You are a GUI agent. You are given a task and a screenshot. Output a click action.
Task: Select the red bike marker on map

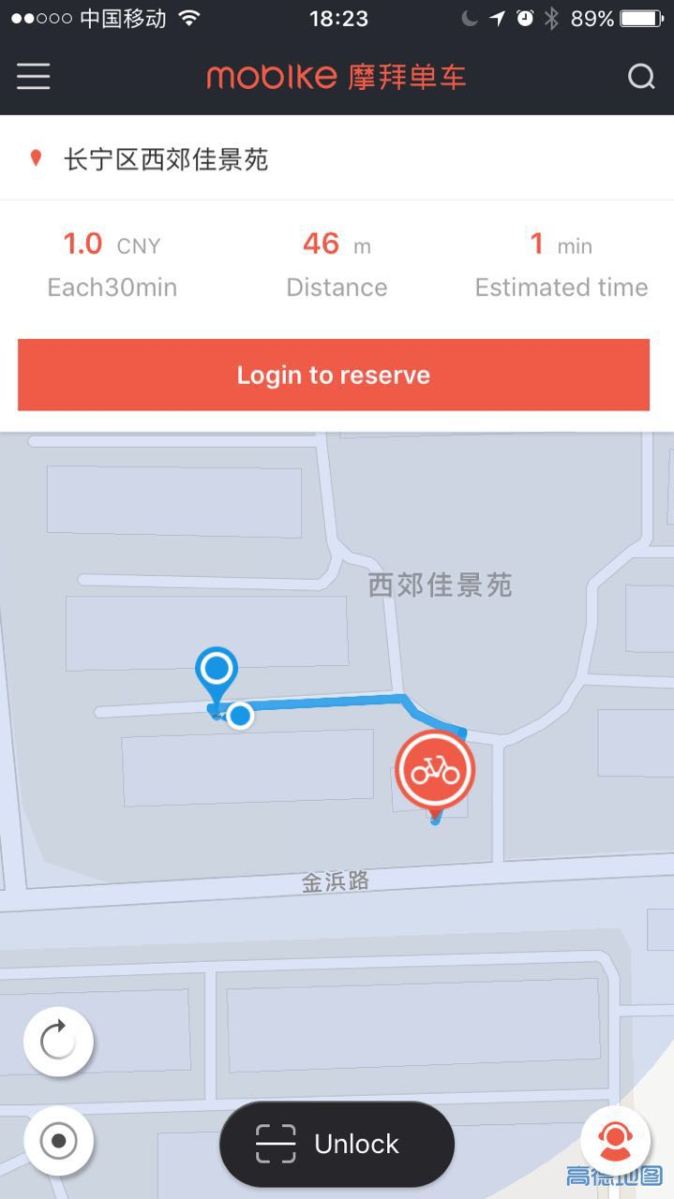(x=435, y=771)
